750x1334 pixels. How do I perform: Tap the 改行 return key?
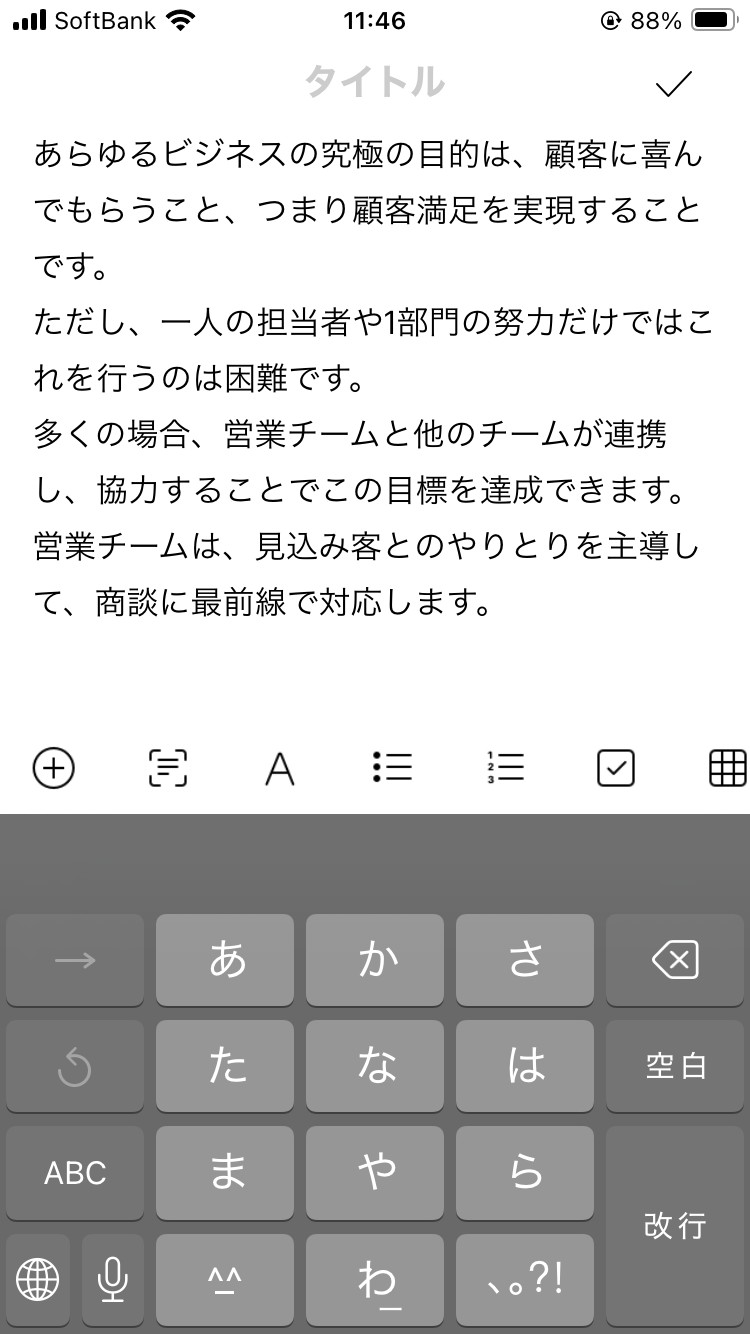675,1225
